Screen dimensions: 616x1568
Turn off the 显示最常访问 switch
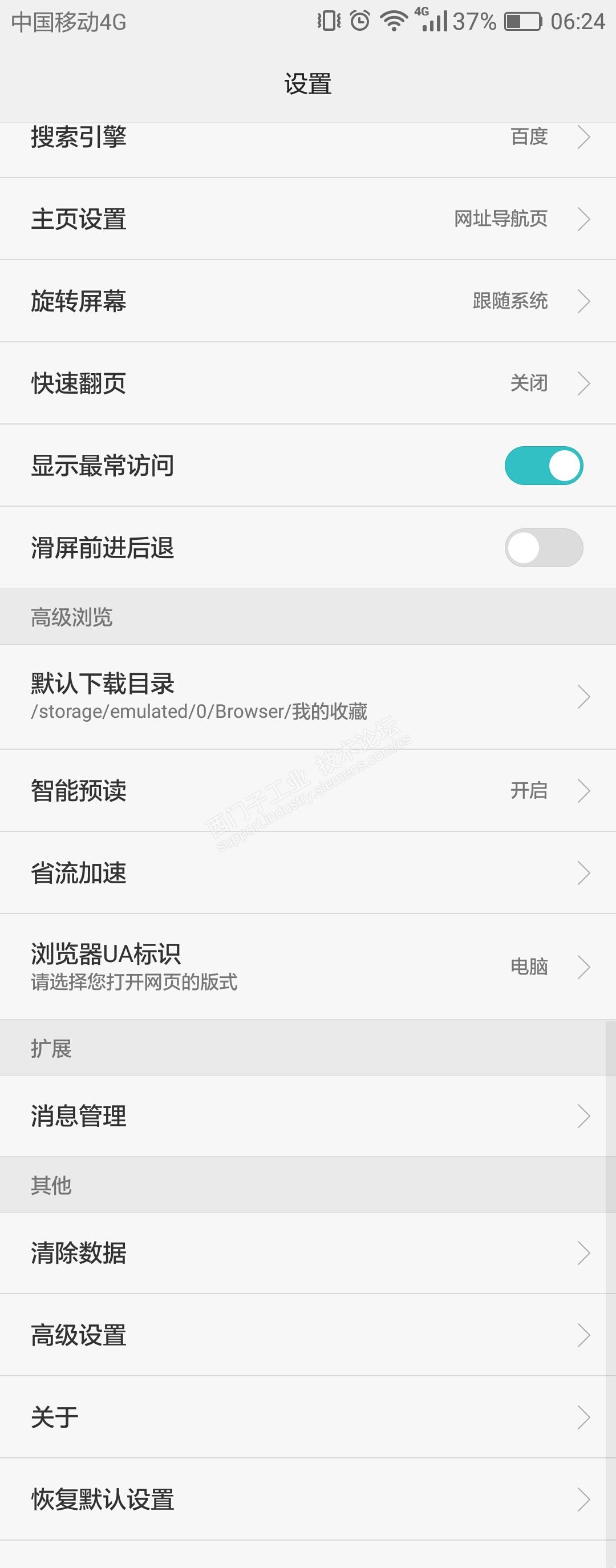543,466
